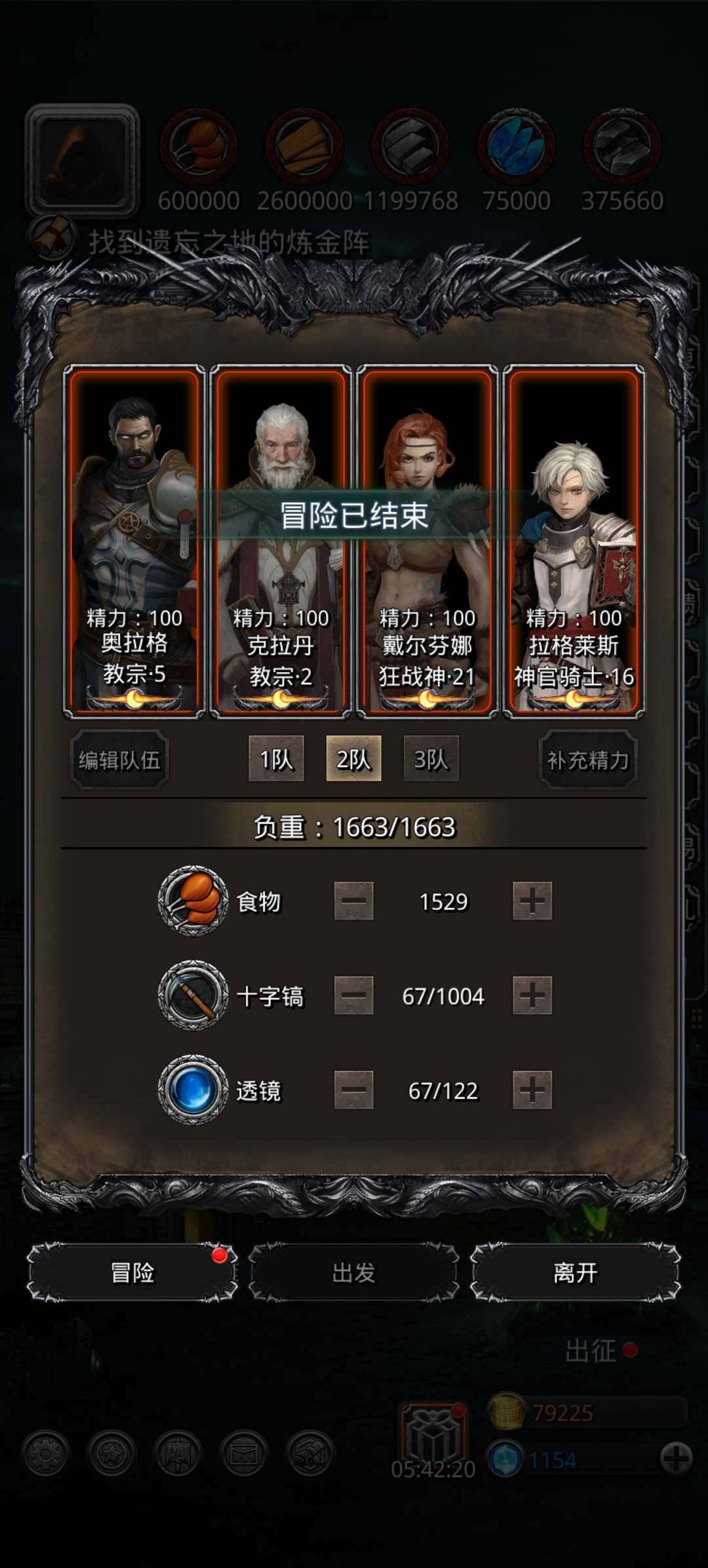This screenshot has width=708, height=1568.
Task: Open hero card 拉格莱斯
Action: [x=574, y=541]
